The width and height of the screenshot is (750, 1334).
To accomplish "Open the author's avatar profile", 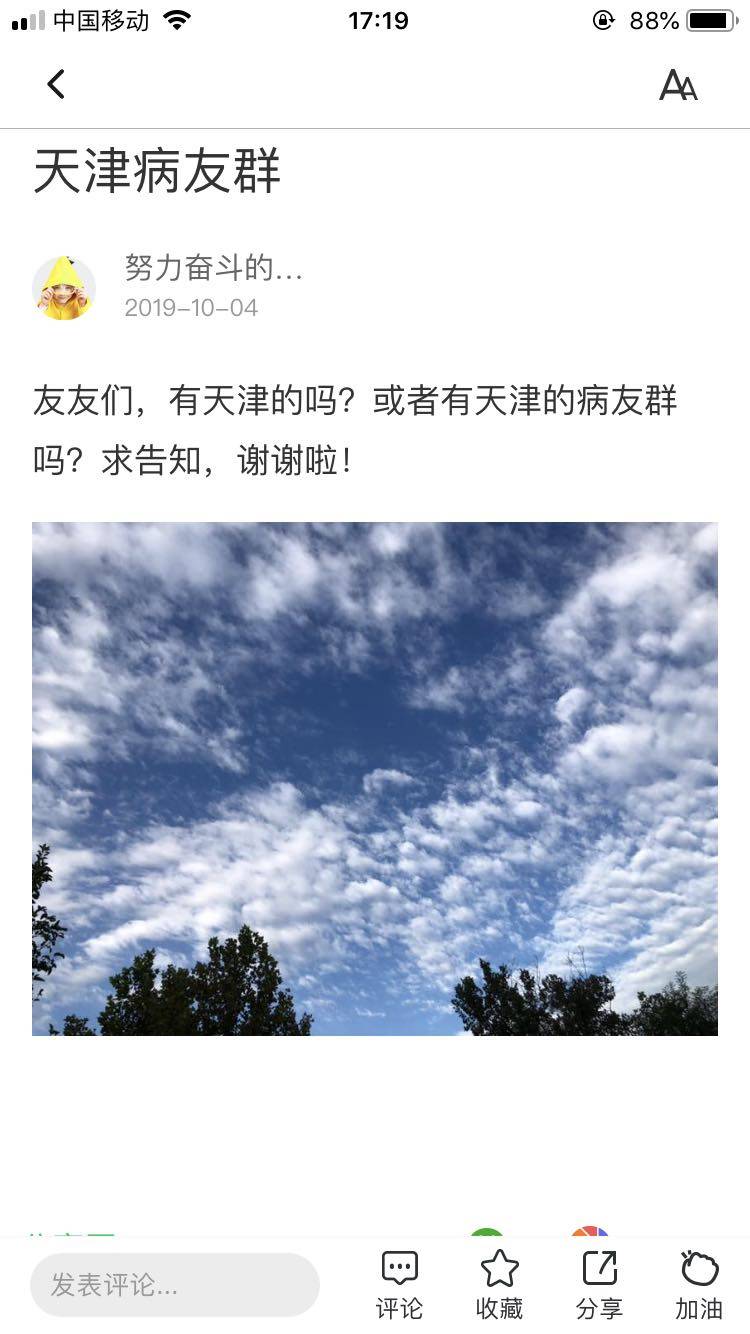I will point(64,288).
